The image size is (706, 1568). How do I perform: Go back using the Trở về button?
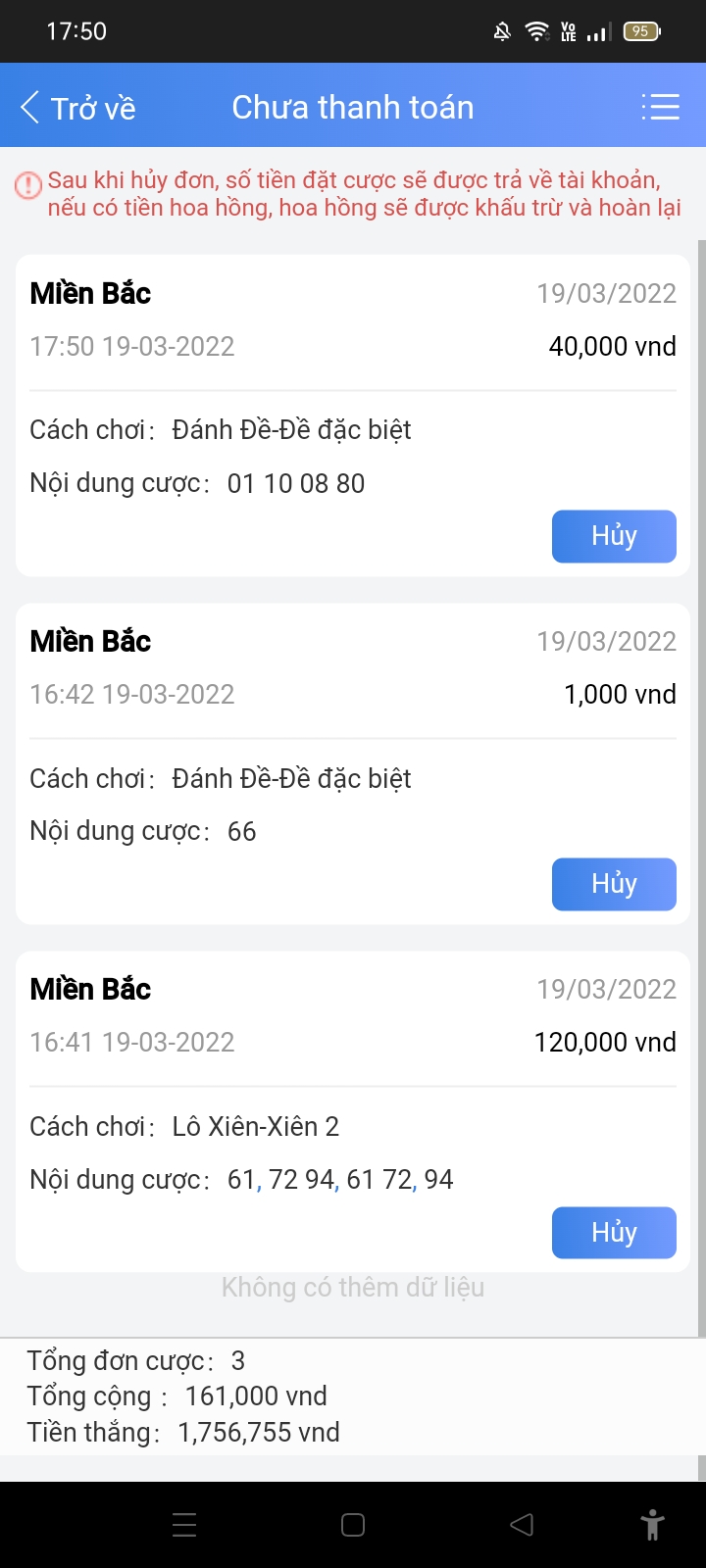coord(78,108)
